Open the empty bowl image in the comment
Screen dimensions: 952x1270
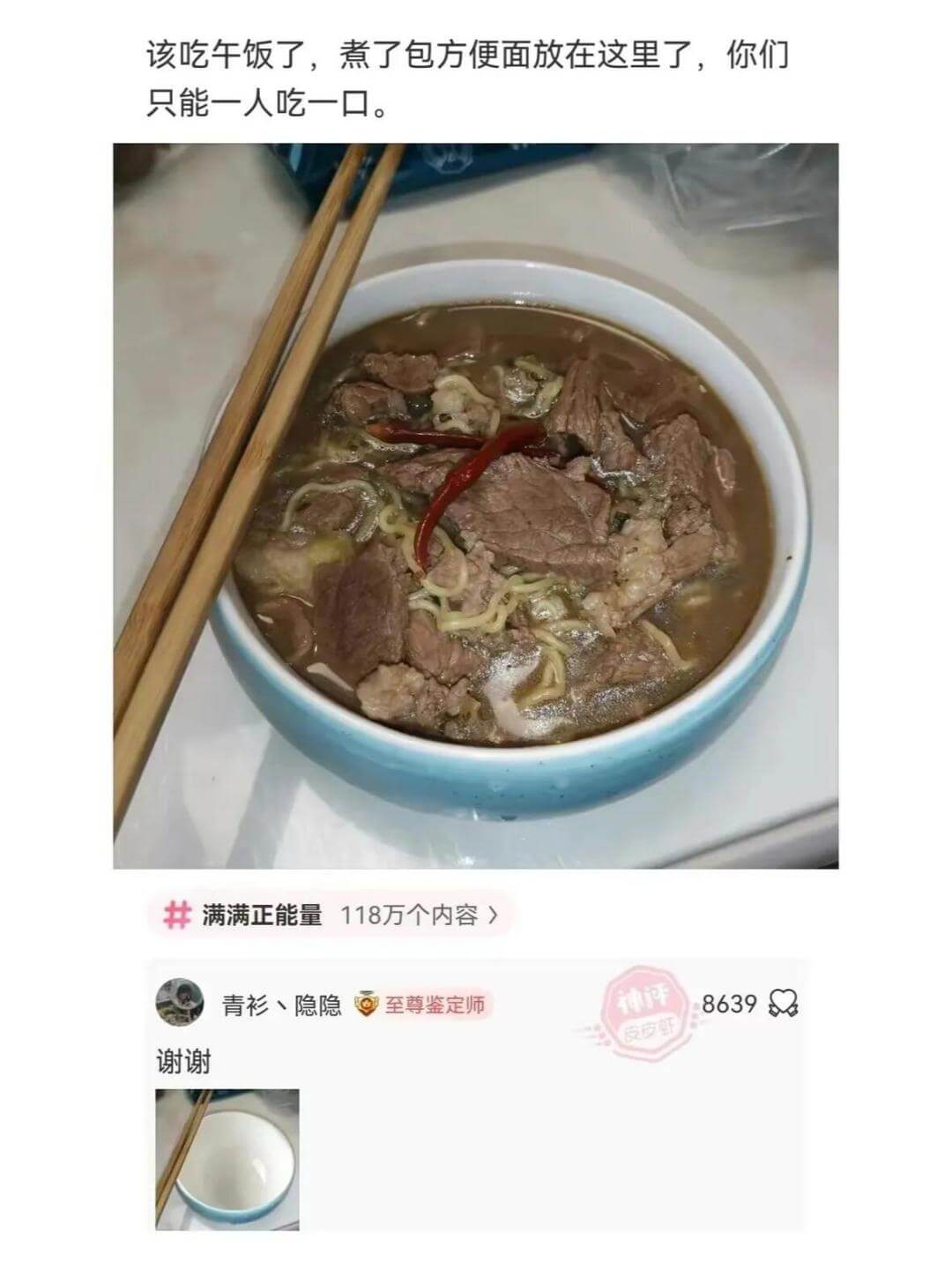pos(227,1159)
